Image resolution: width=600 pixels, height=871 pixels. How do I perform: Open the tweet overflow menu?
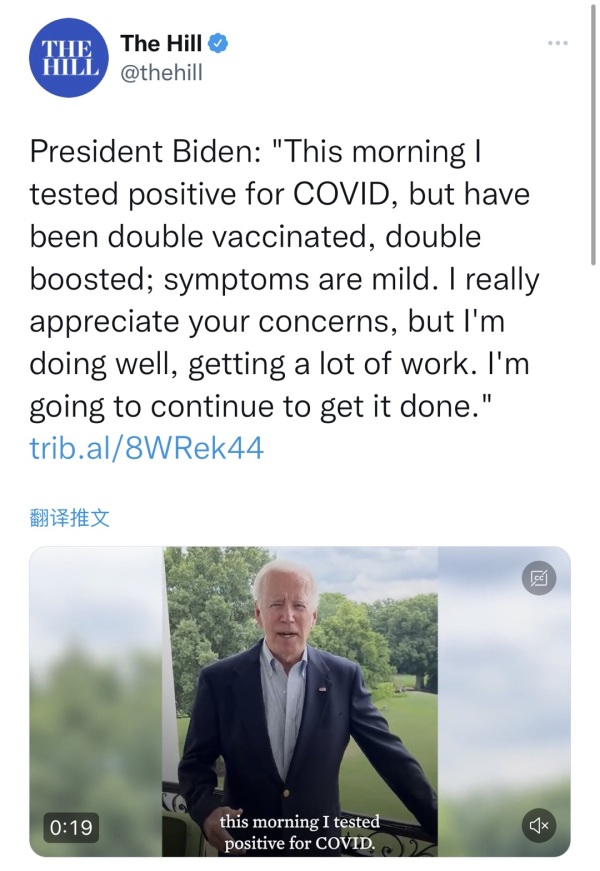(x=558, y=42)
